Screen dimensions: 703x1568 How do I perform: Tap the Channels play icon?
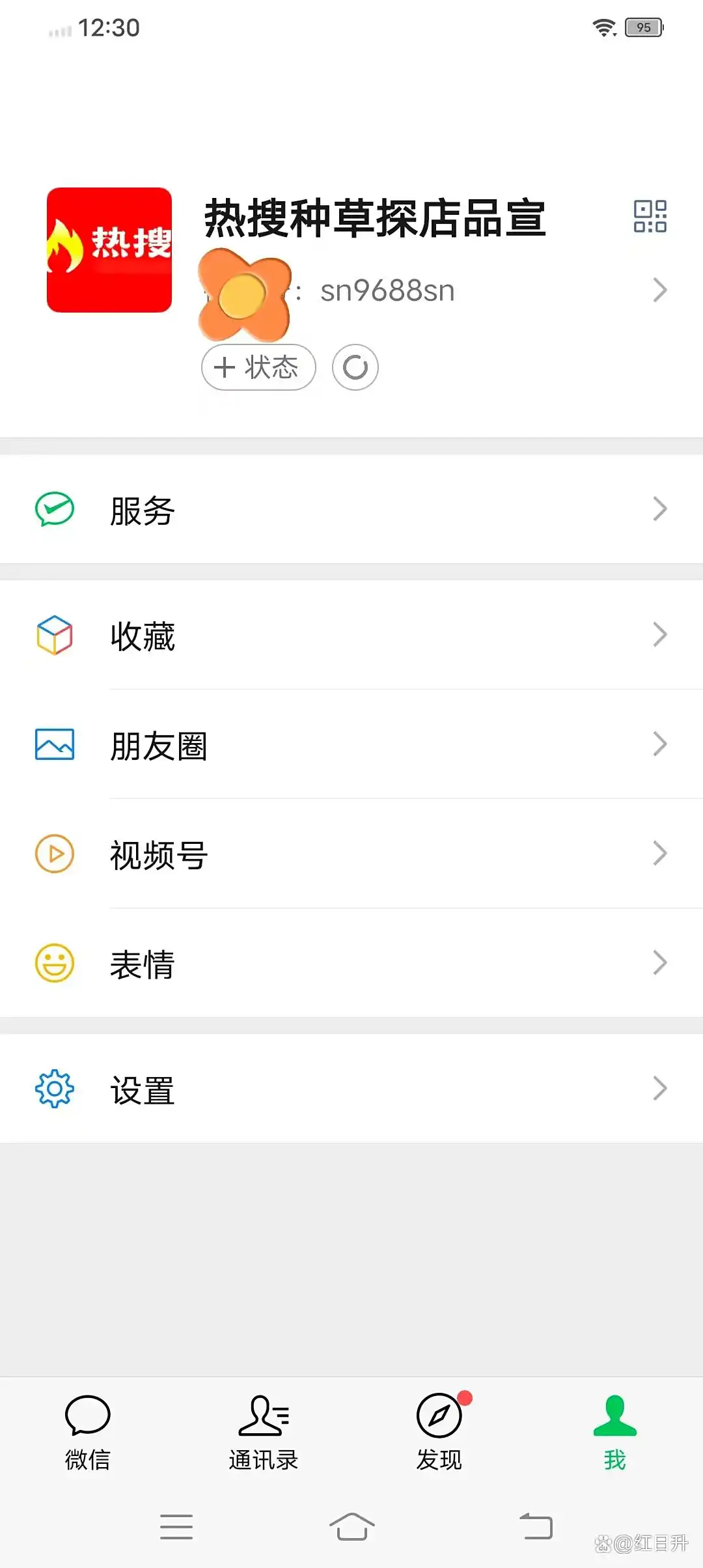point(55,854)
